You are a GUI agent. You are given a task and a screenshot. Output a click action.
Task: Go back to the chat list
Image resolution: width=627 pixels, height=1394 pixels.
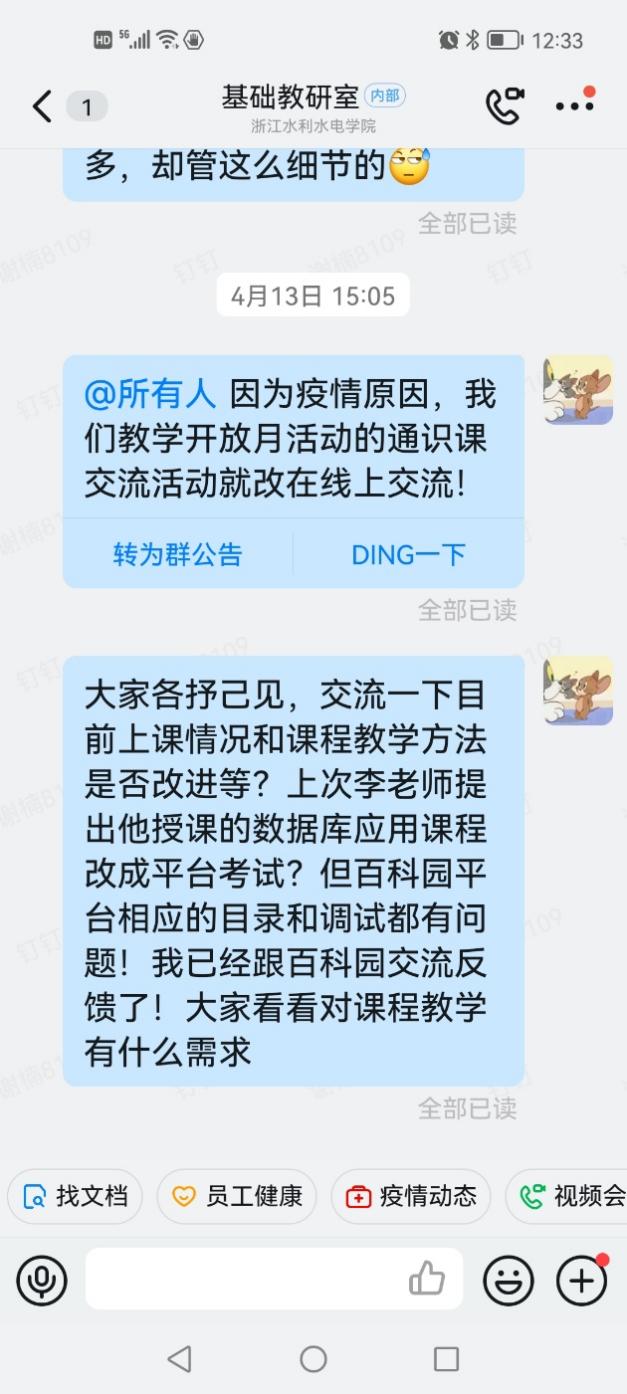click(x=42, y=106)
